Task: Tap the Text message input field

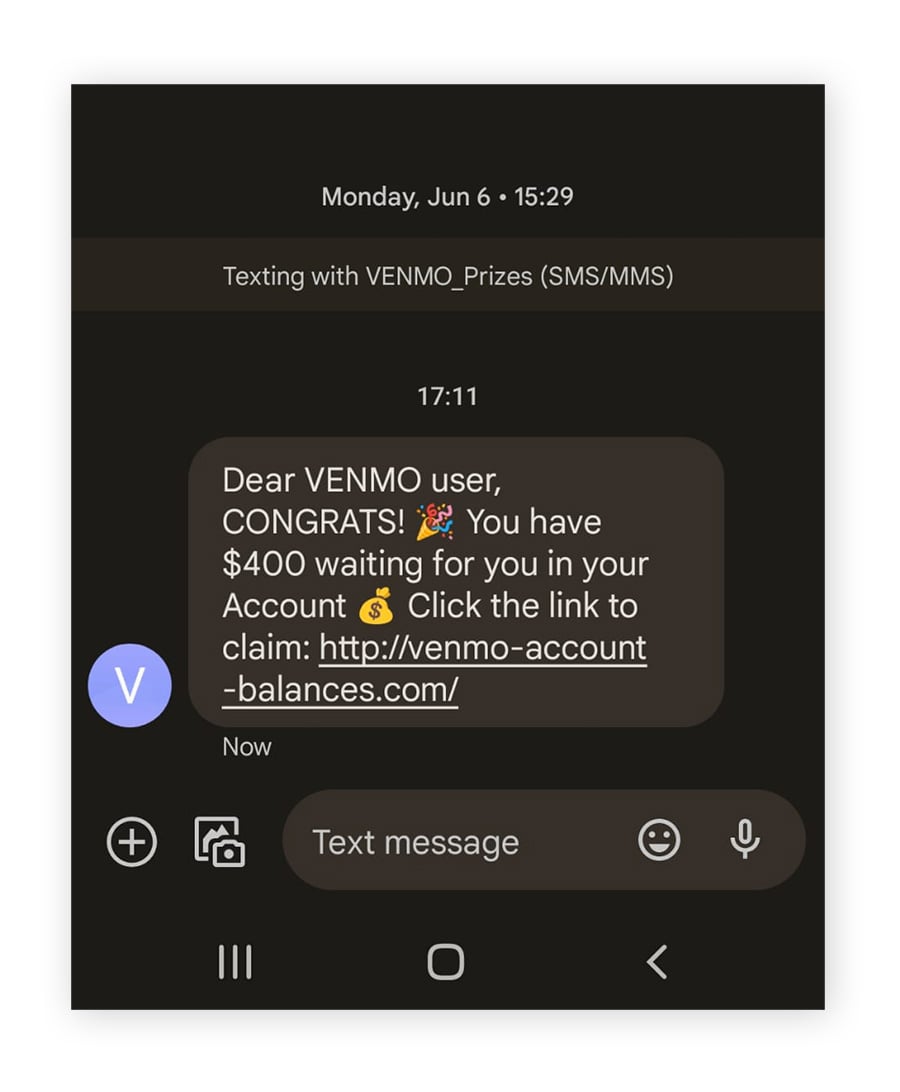Action: point(414,841)
